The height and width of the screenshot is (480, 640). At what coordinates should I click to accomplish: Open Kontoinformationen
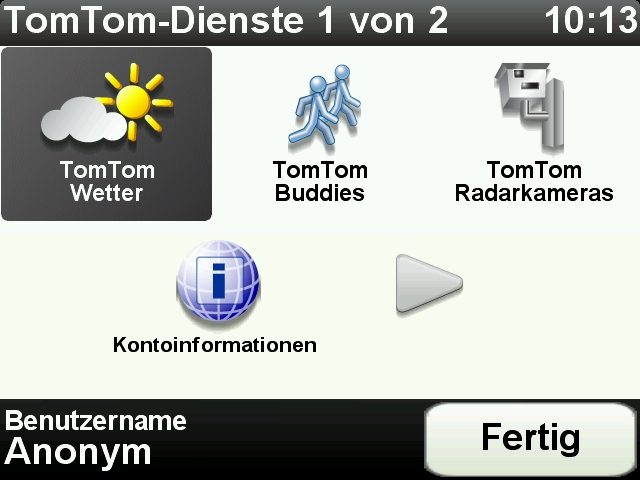click(x=215, y=300)
